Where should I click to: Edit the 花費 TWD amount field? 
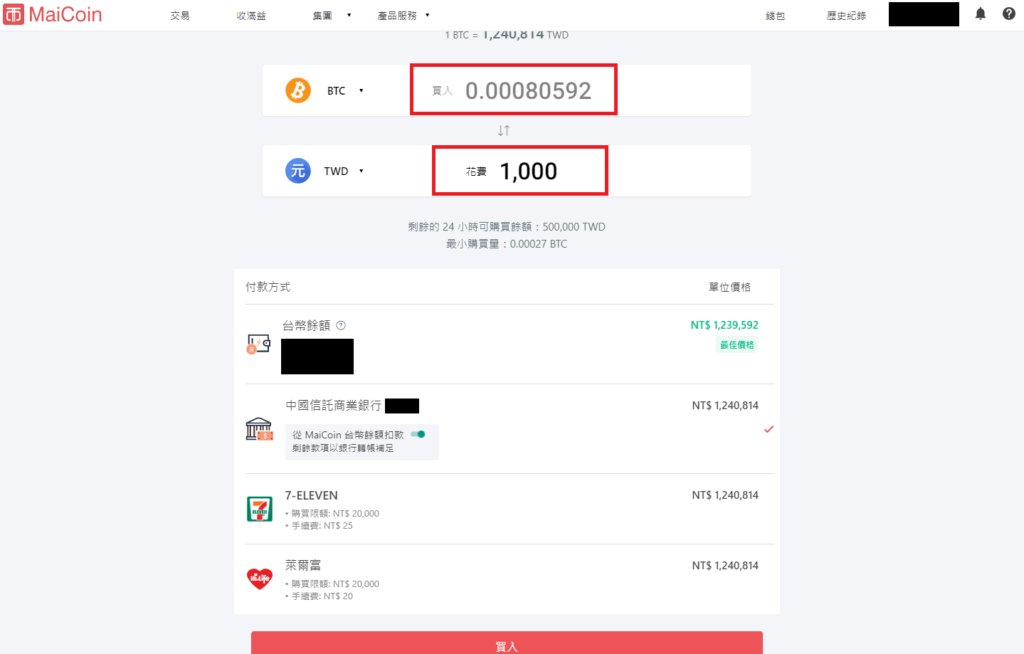tap(528, 172)
